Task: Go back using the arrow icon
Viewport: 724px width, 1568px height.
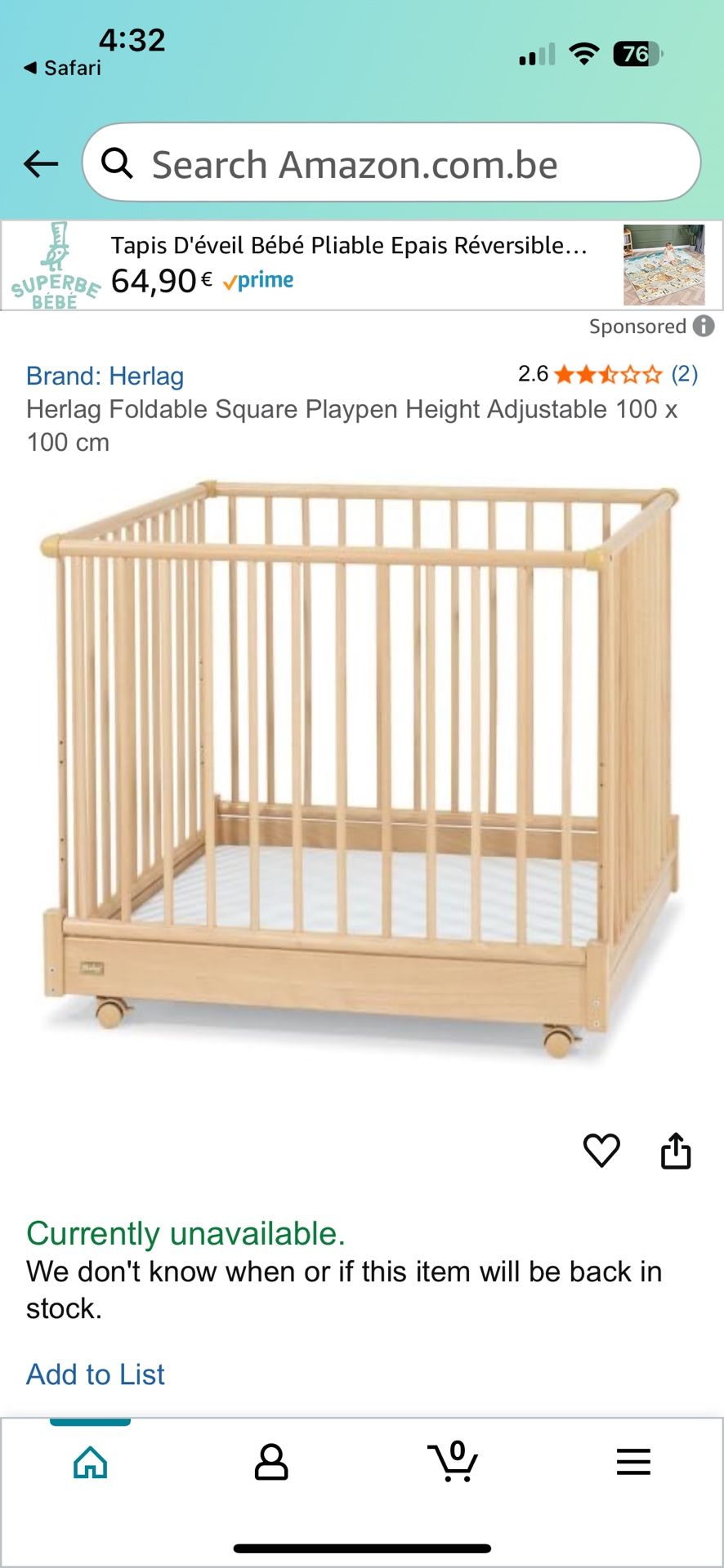Action: pos(41,164)
